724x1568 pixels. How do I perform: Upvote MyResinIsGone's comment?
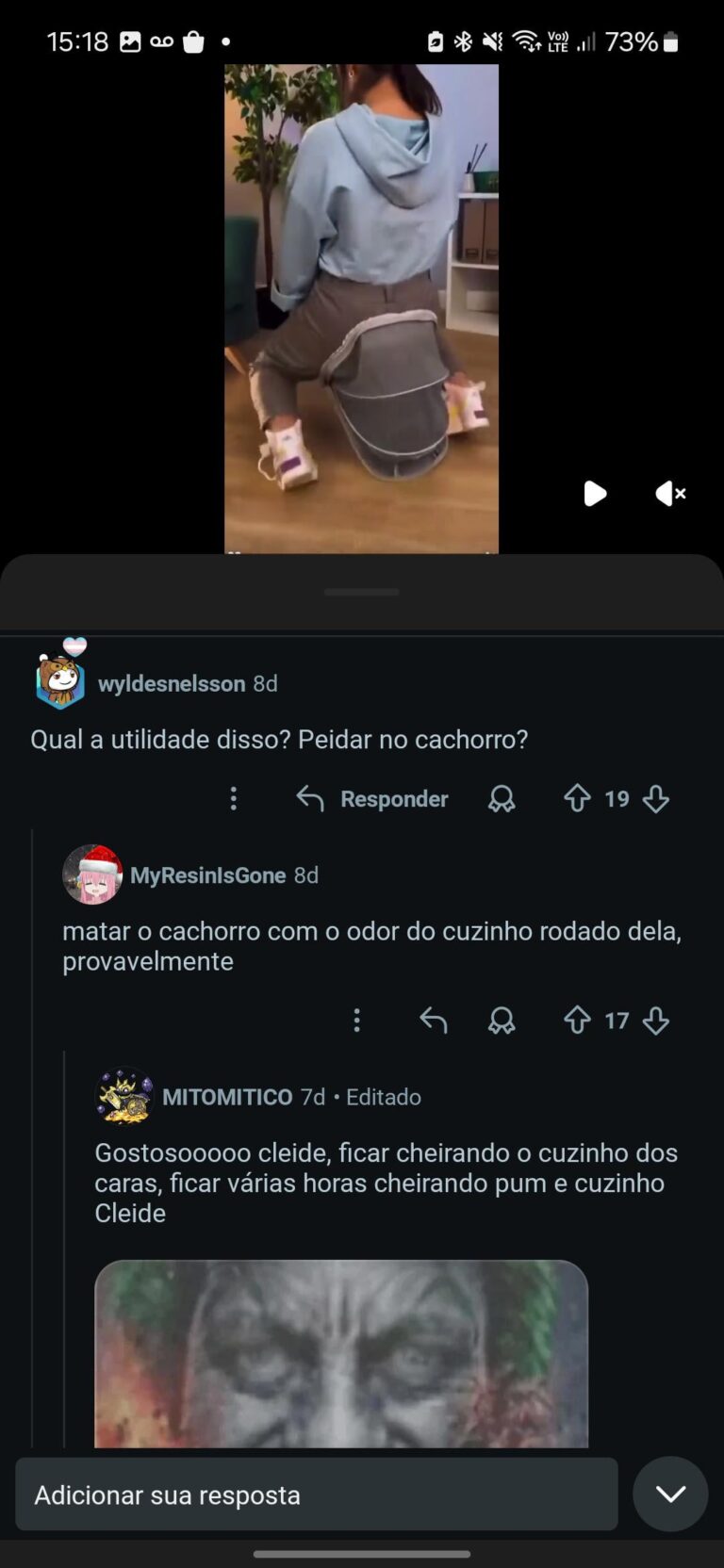(577, 1020)
